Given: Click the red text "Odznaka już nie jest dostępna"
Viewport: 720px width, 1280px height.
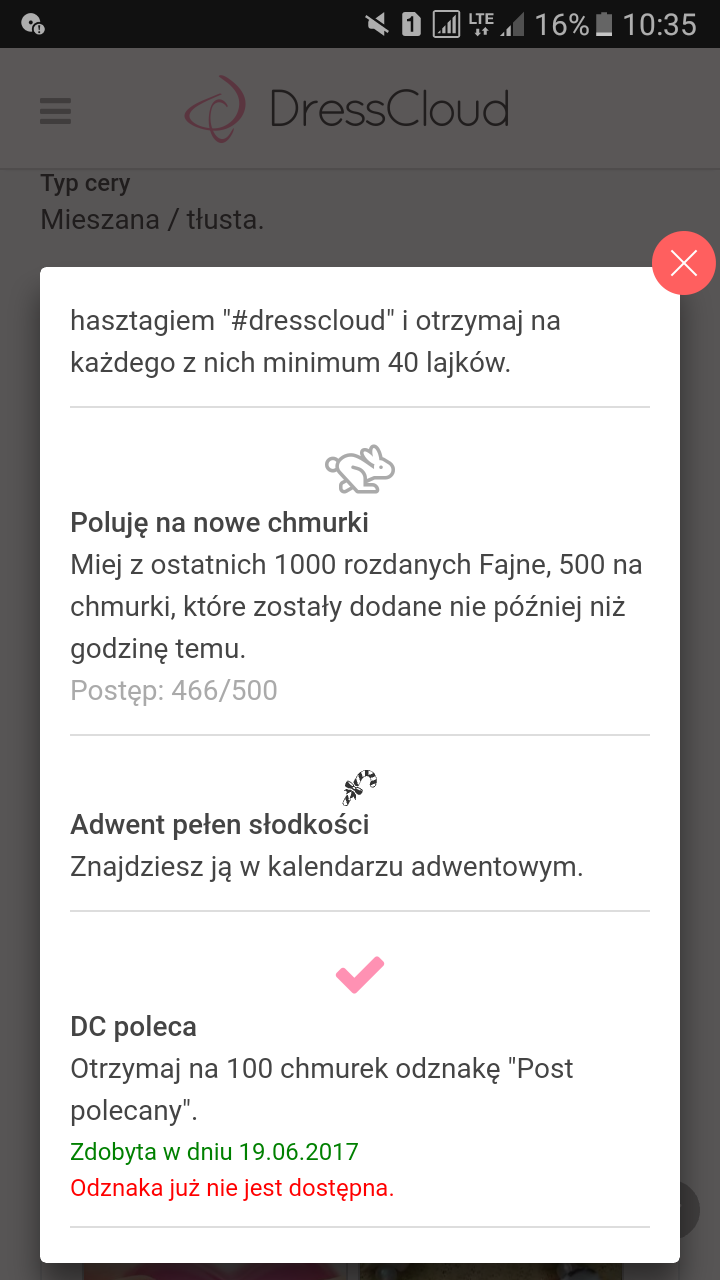Looking at the screenshot, I should tap(232, 1188).
